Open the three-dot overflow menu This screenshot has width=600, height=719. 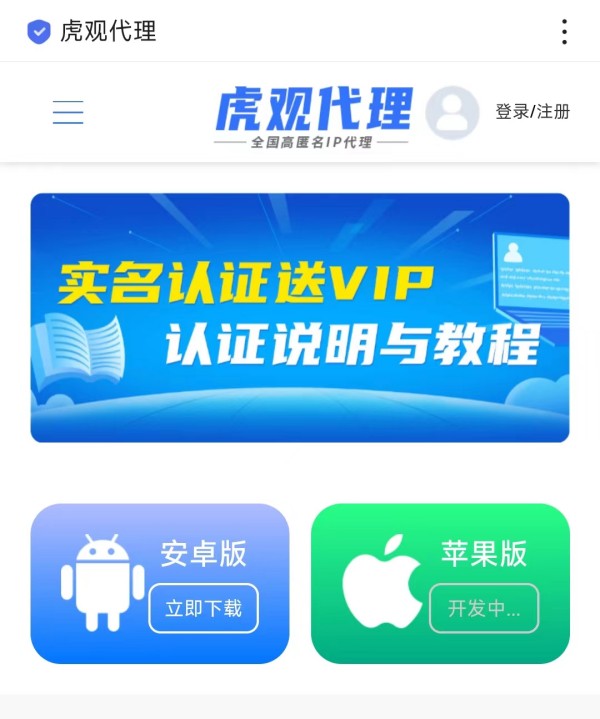pos(564,32)
